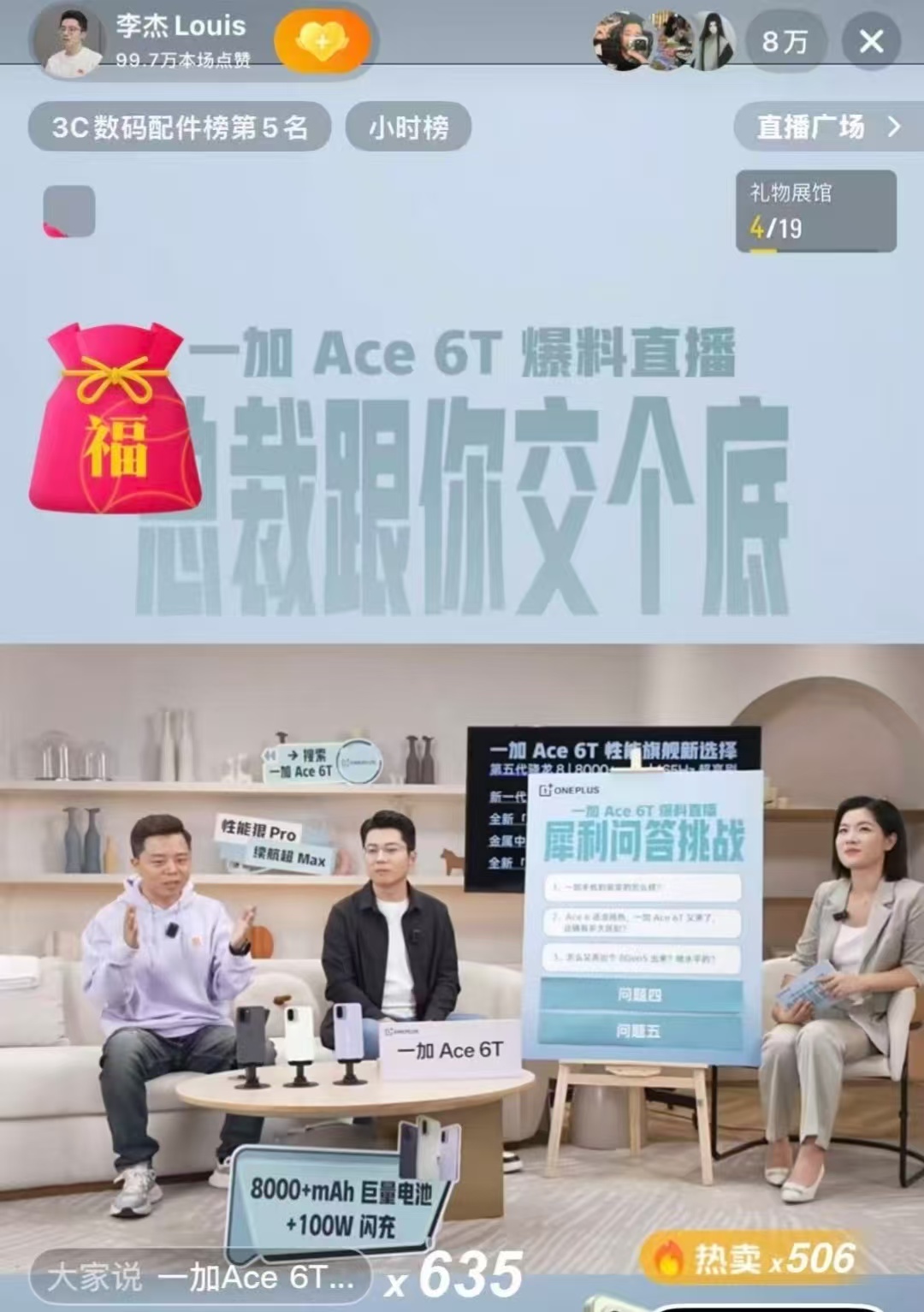Open 大家说 comment highlights
The height and width of the screenshot is (1312, 924).
click(201, 1277)
